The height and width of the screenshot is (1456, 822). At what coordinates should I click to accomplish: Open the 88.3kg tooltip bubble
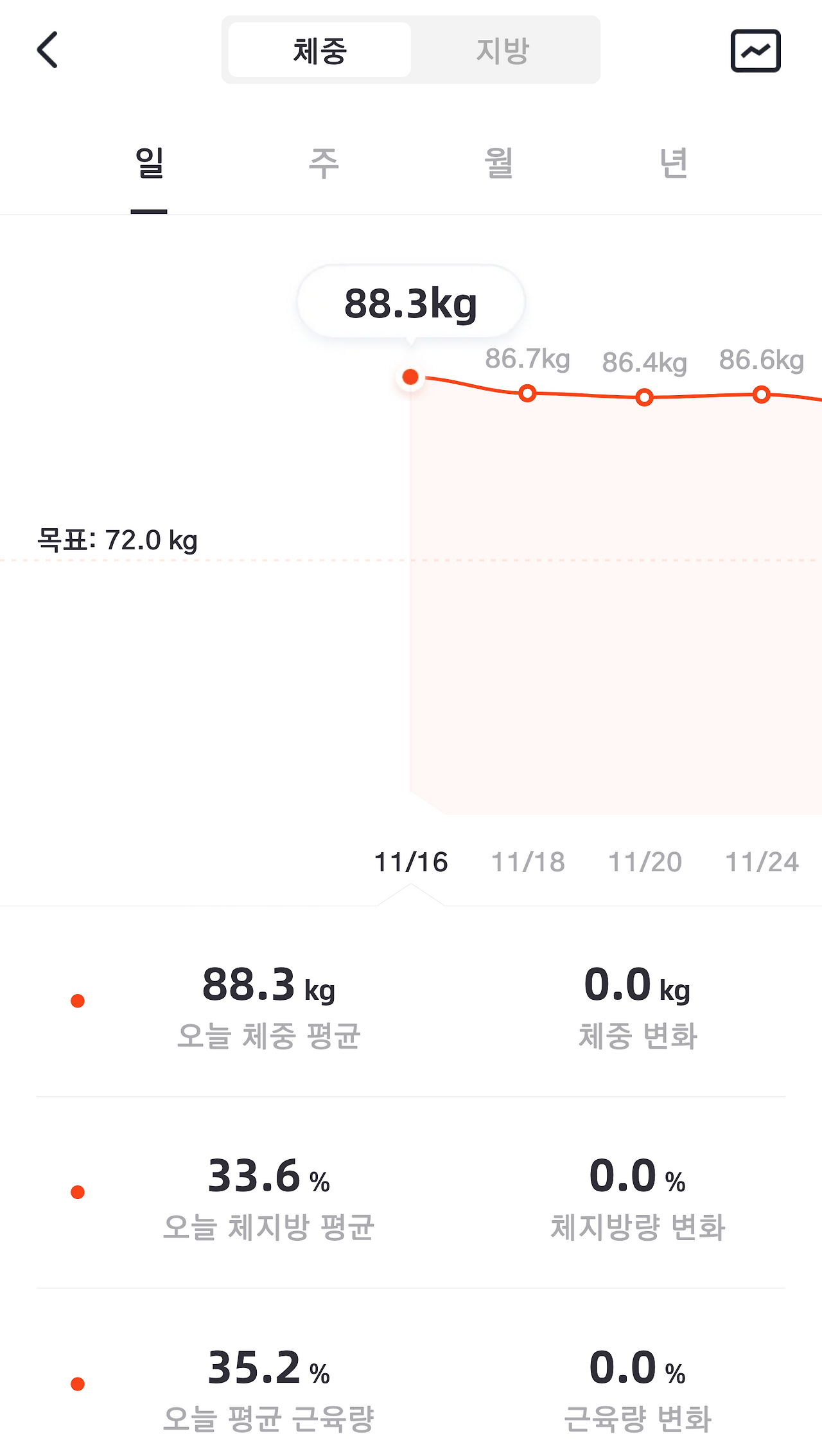tap(410, 302)
